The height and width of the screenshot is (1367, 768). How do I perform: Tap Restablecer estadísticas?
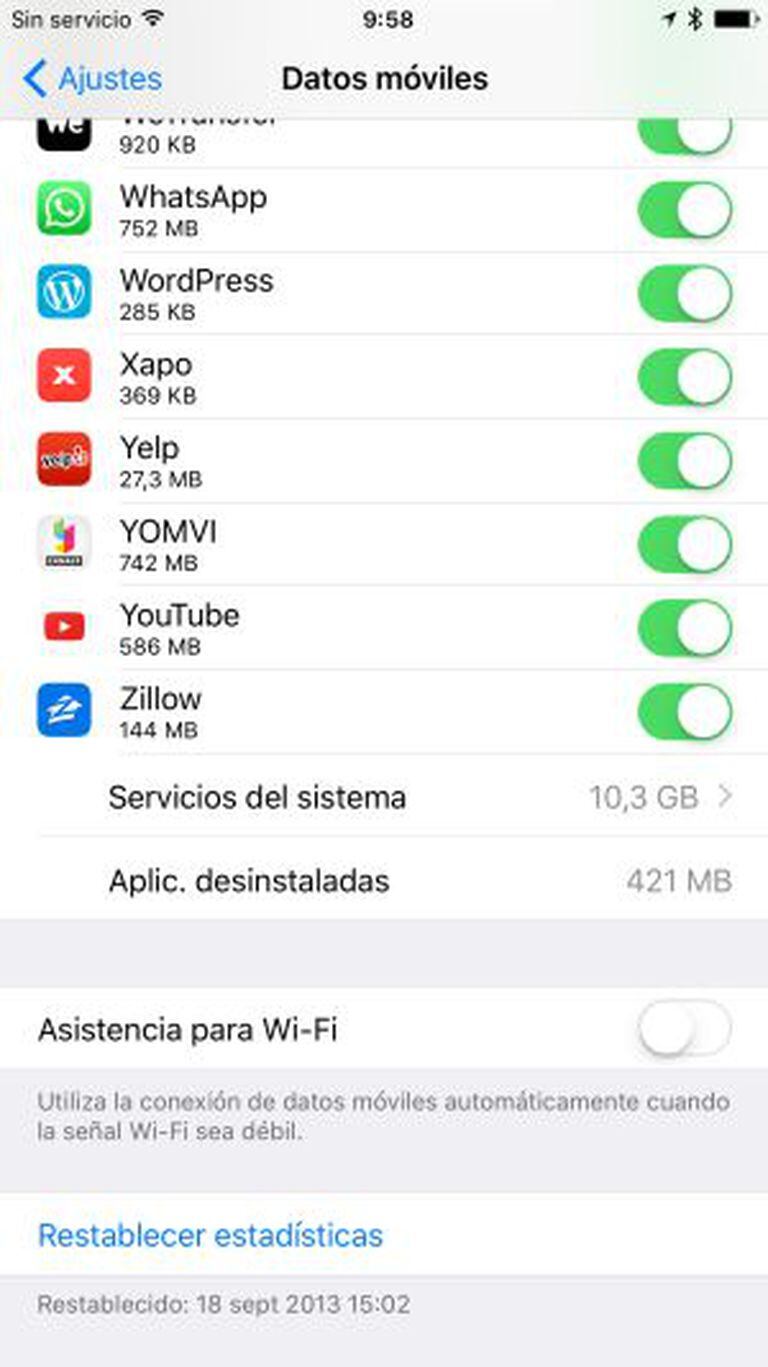[x=210, y=1235]
